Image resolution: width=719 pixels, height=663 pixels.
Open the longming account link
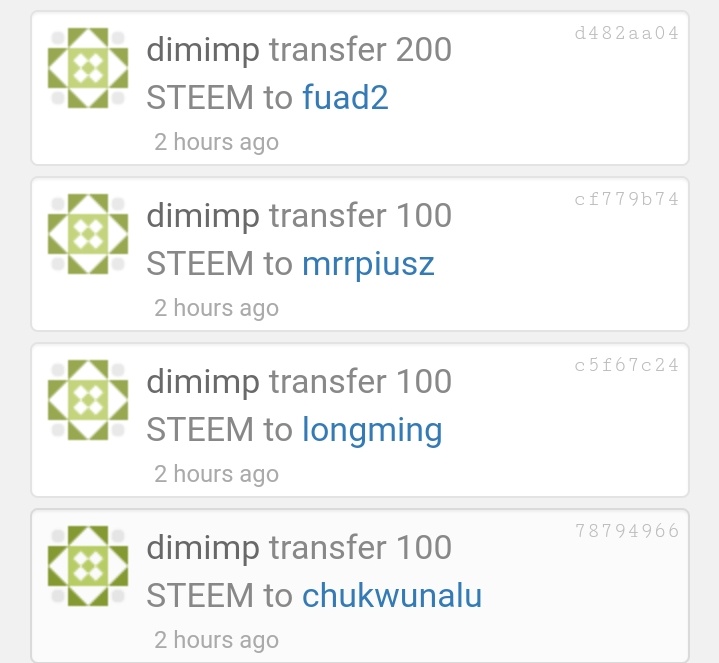[x=372, y=431]
